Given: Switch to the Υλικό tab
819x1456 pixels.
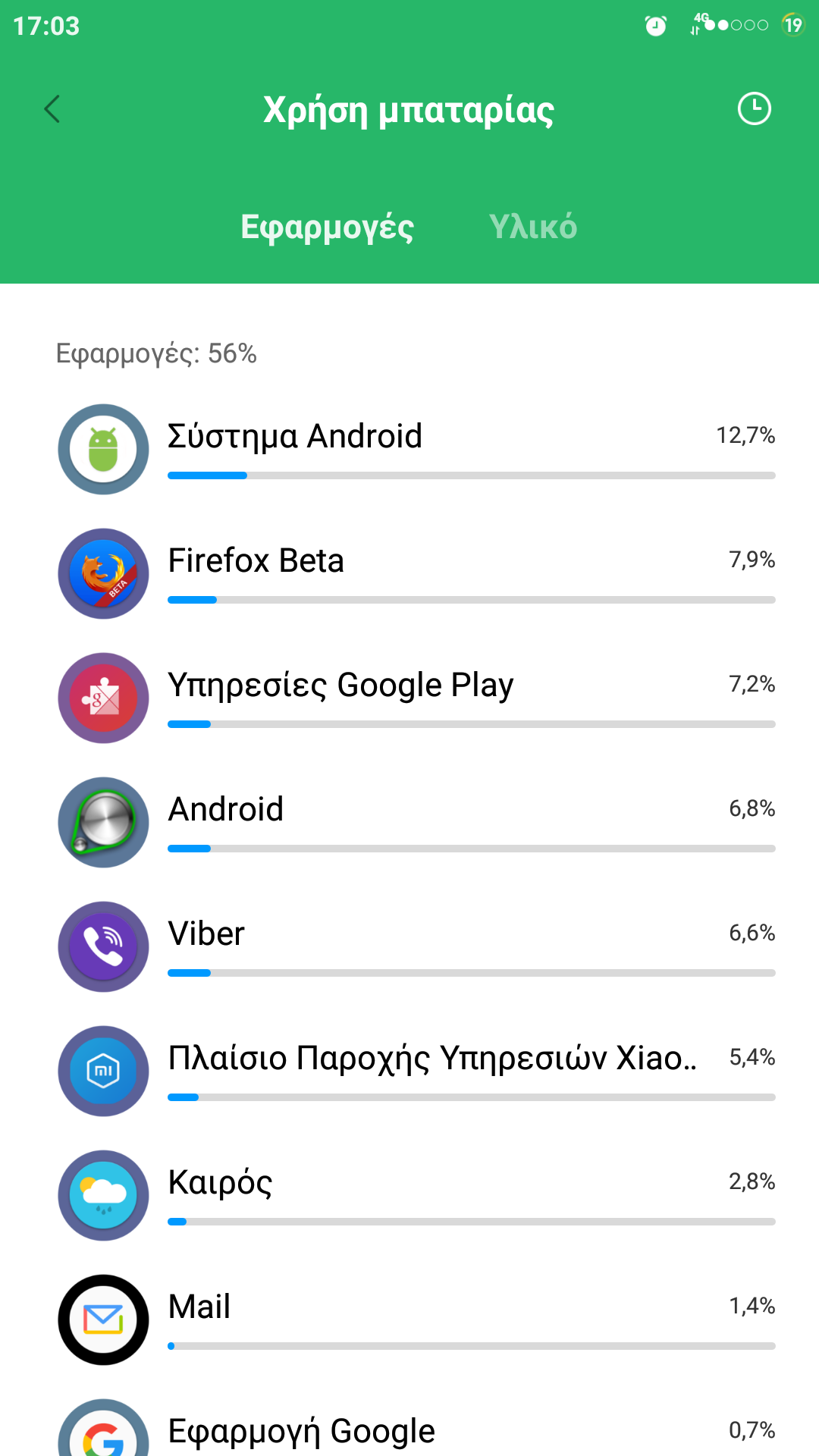Looking at the screenshot, I should click(x=533, y=227).
